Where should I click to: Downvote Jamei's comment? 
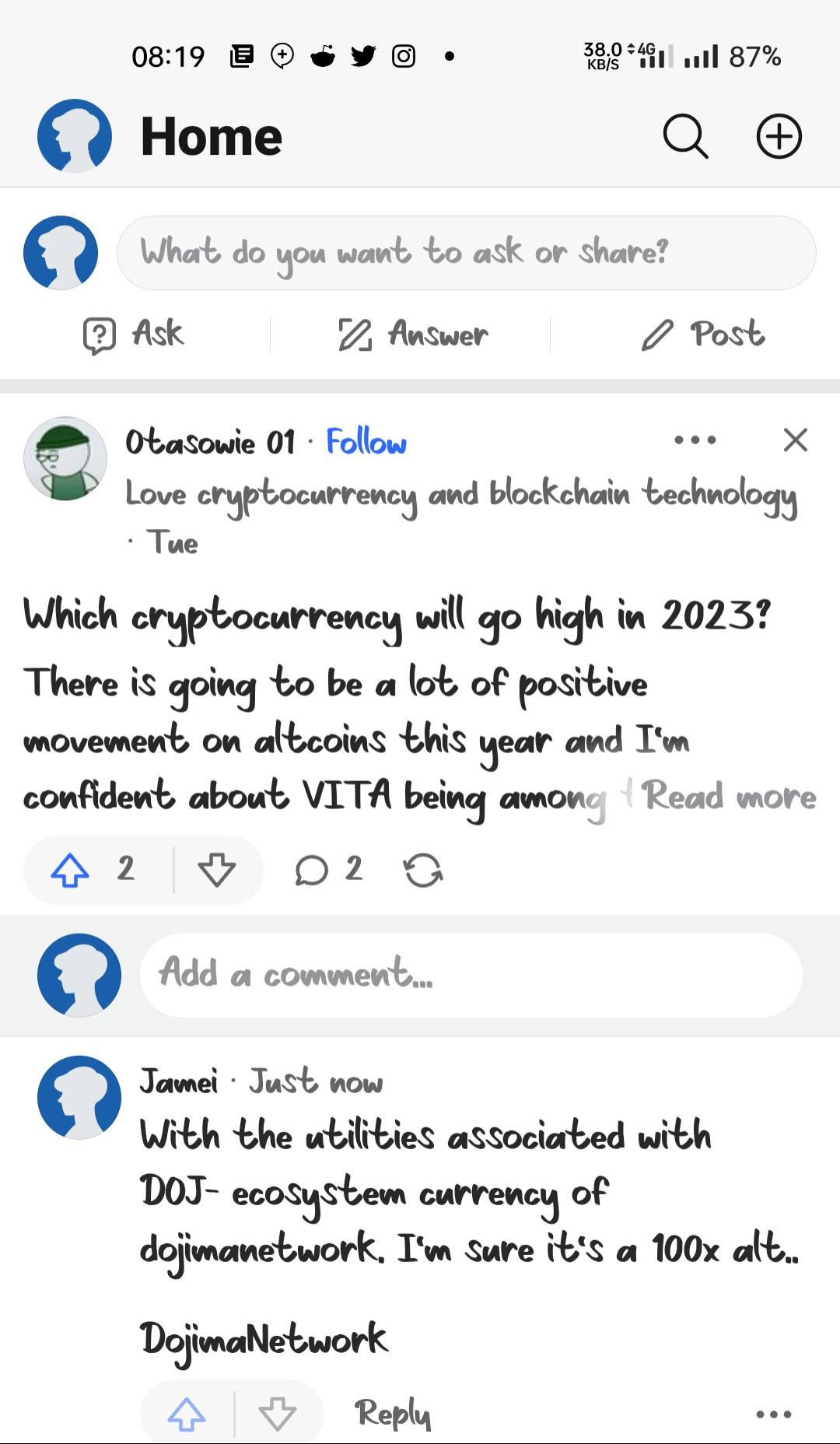tap(278, 1414)
